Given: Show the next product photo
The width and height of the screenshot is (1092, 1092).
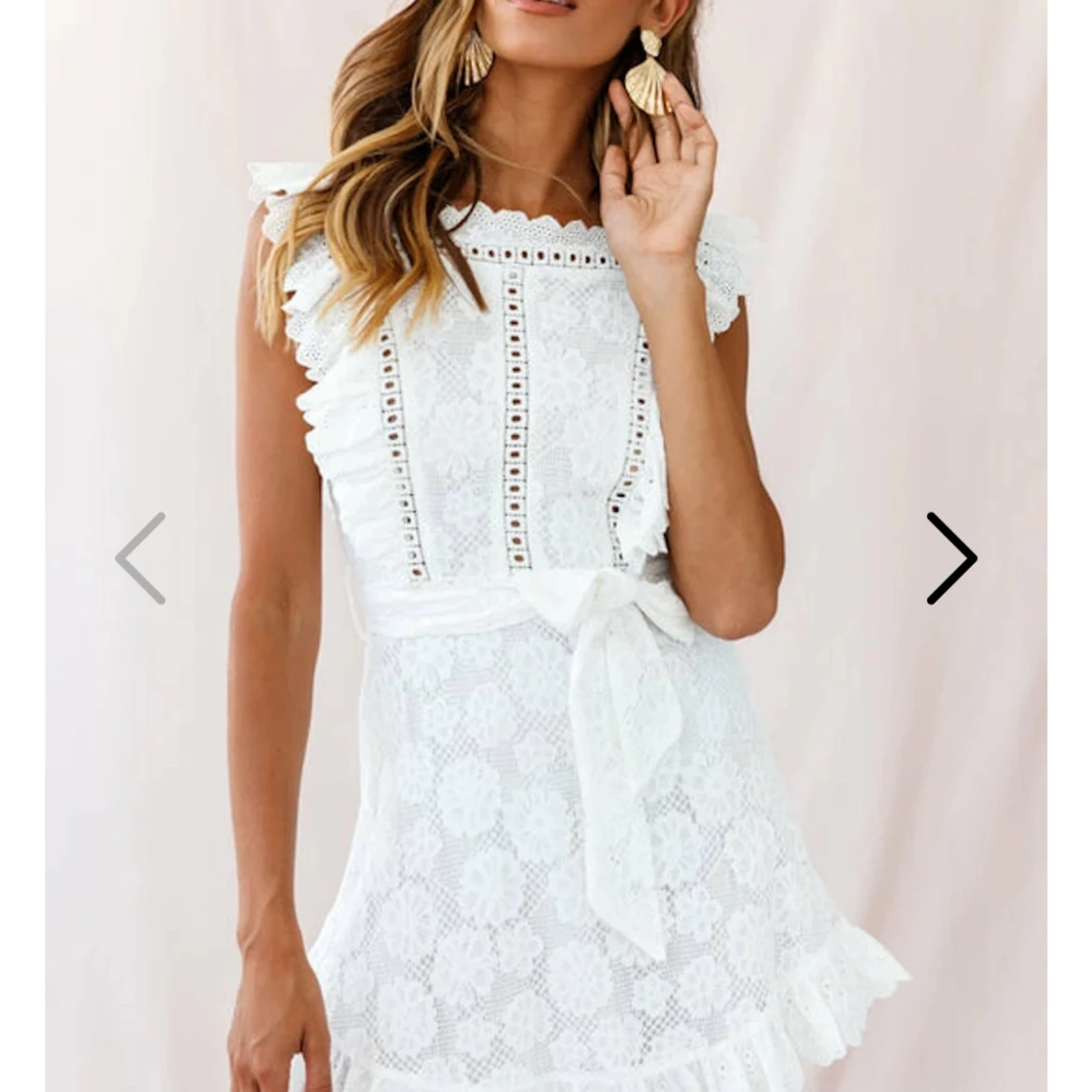Looking at the screenshot, I should (950, 558).
